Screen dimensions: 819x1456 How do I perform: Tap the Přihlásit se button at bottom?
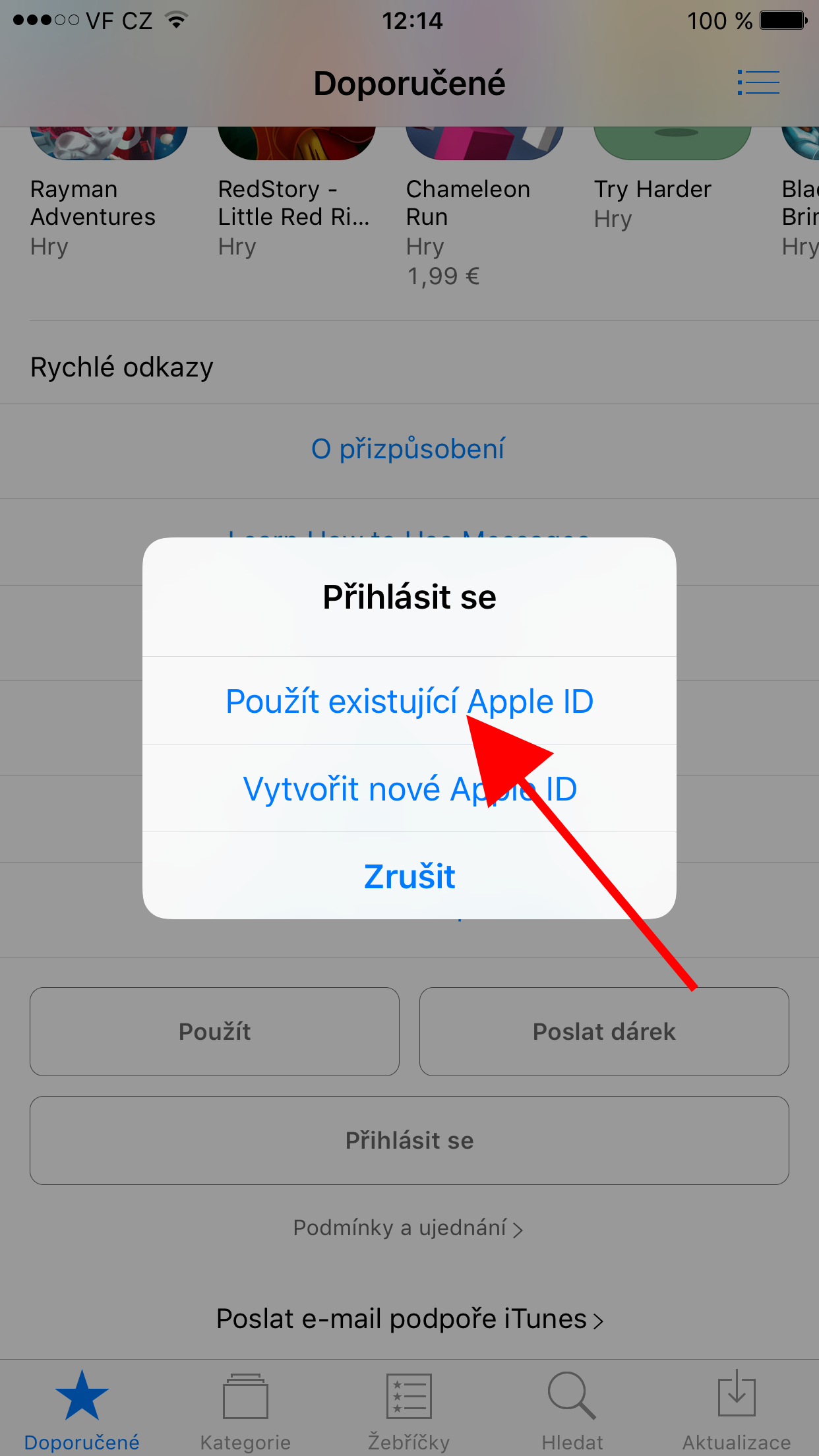(x=409, y=1140)
